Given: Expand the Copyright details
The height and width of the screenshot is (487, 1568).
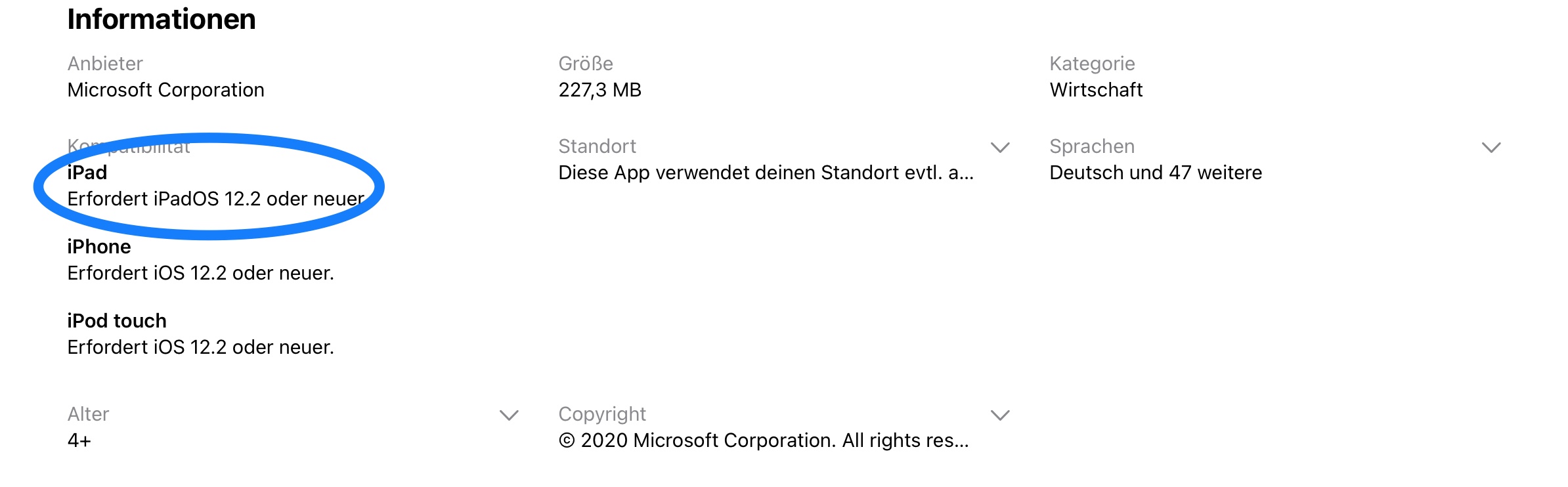Looking at the screenshot, I should [999, 415].
